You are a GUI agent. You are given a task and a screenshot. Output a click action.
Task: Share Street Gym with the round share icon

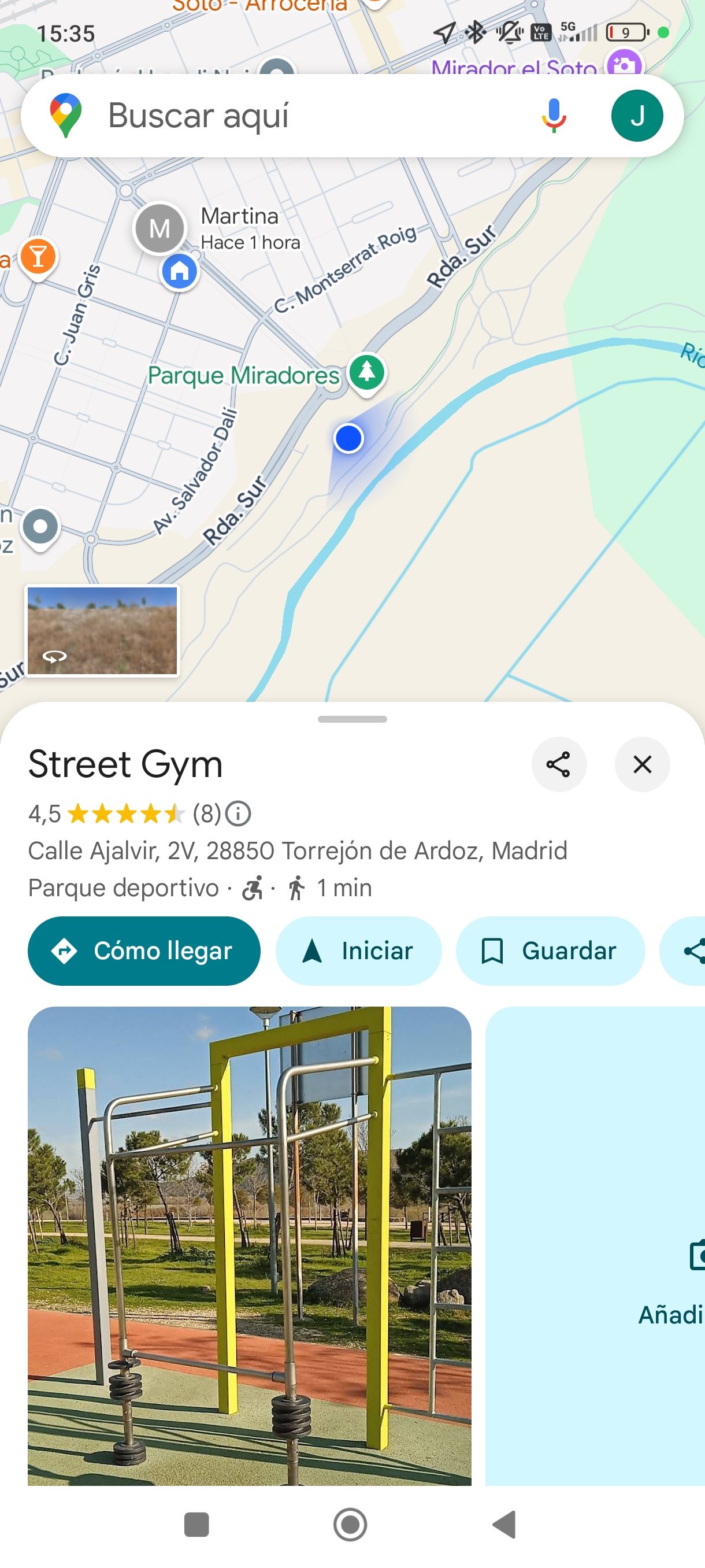[558, 764]
